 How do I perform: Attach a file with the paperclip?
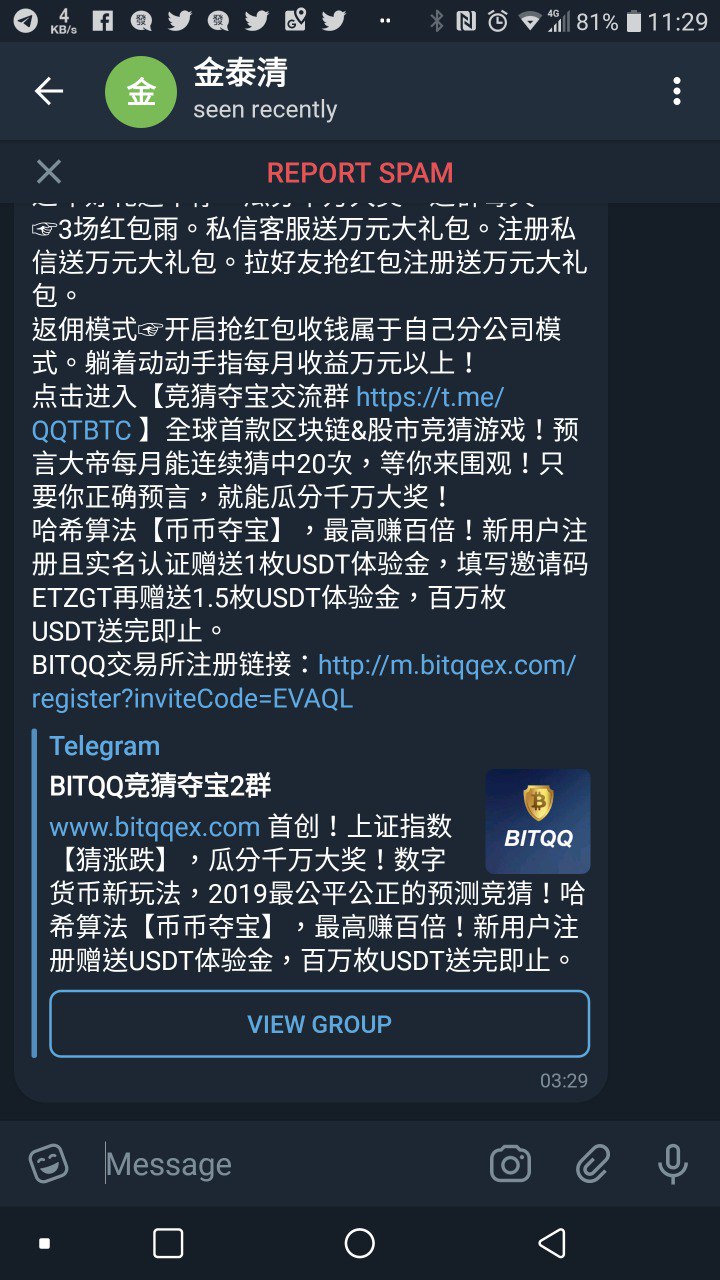click(592, 1163)
